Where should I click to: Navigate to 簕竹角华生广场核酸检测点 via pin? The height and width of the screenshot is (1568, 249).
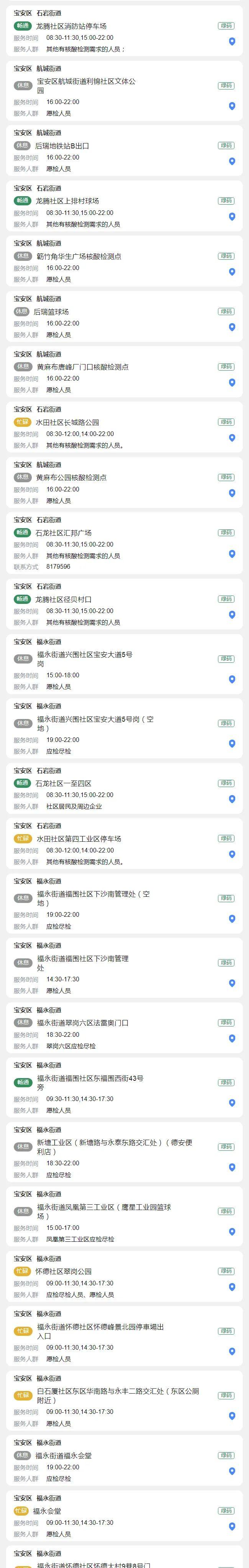[232, 272]
